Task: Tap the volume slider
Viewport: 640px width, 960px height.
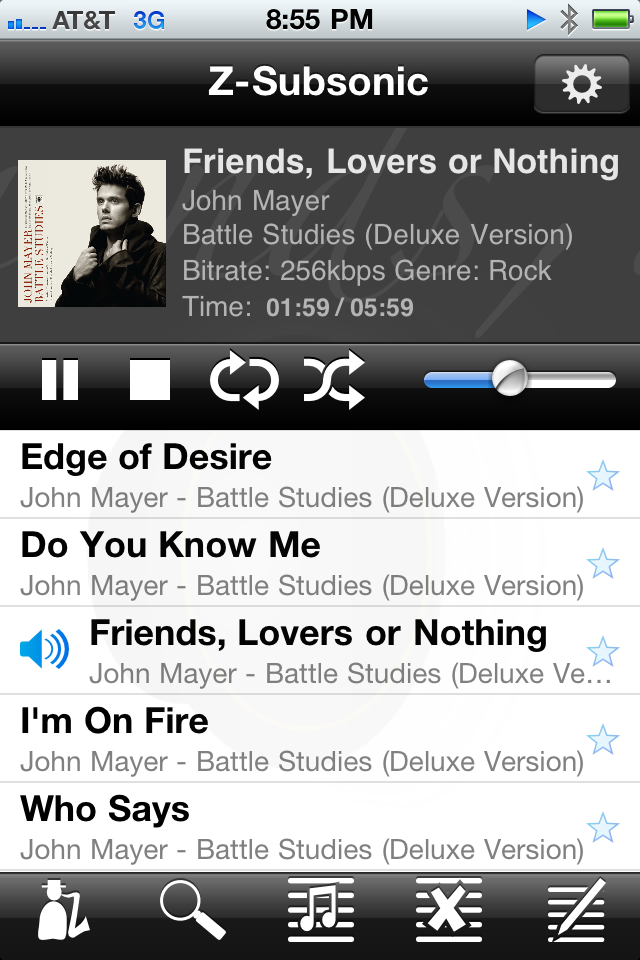Action: point(519,380)
